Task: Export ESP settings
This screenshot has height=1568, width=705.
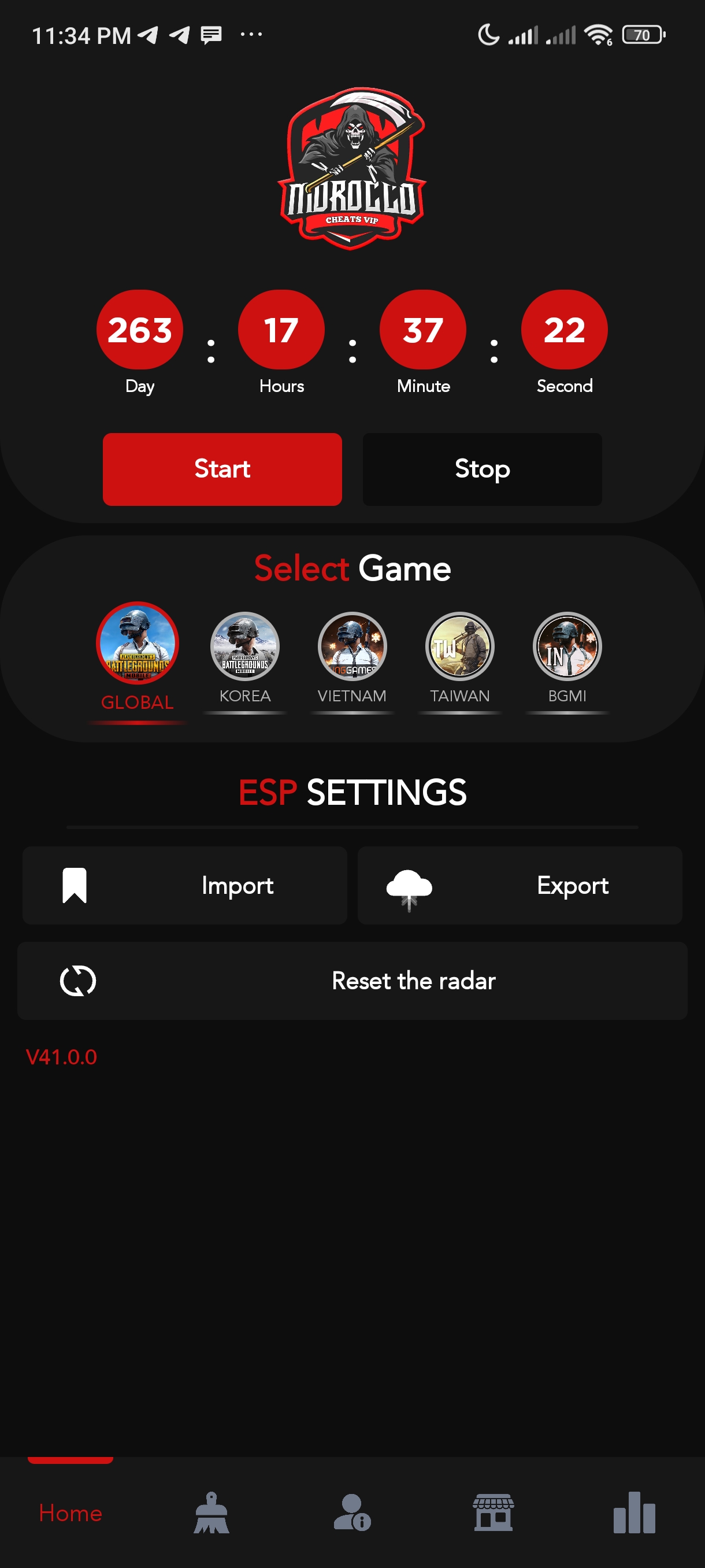Action: coord(520,885)
